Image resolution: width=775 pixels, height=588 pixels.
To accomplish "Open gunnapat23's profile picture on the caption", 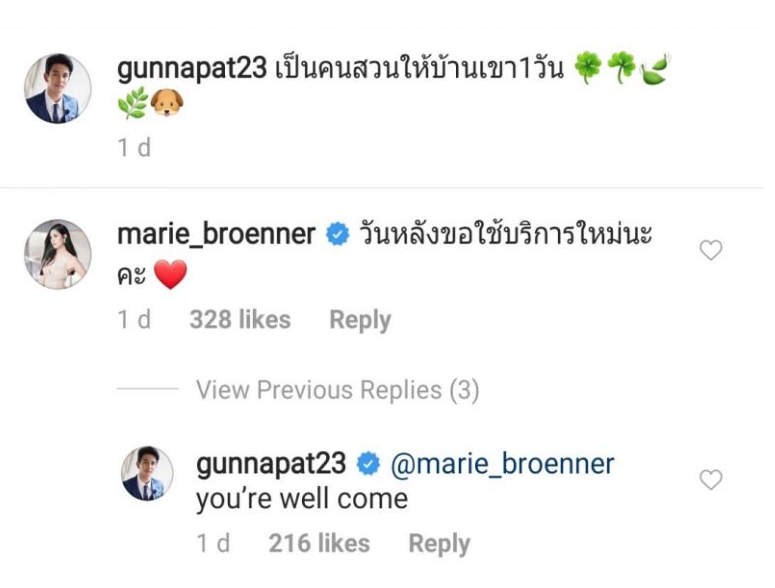I will pos(58,88).
